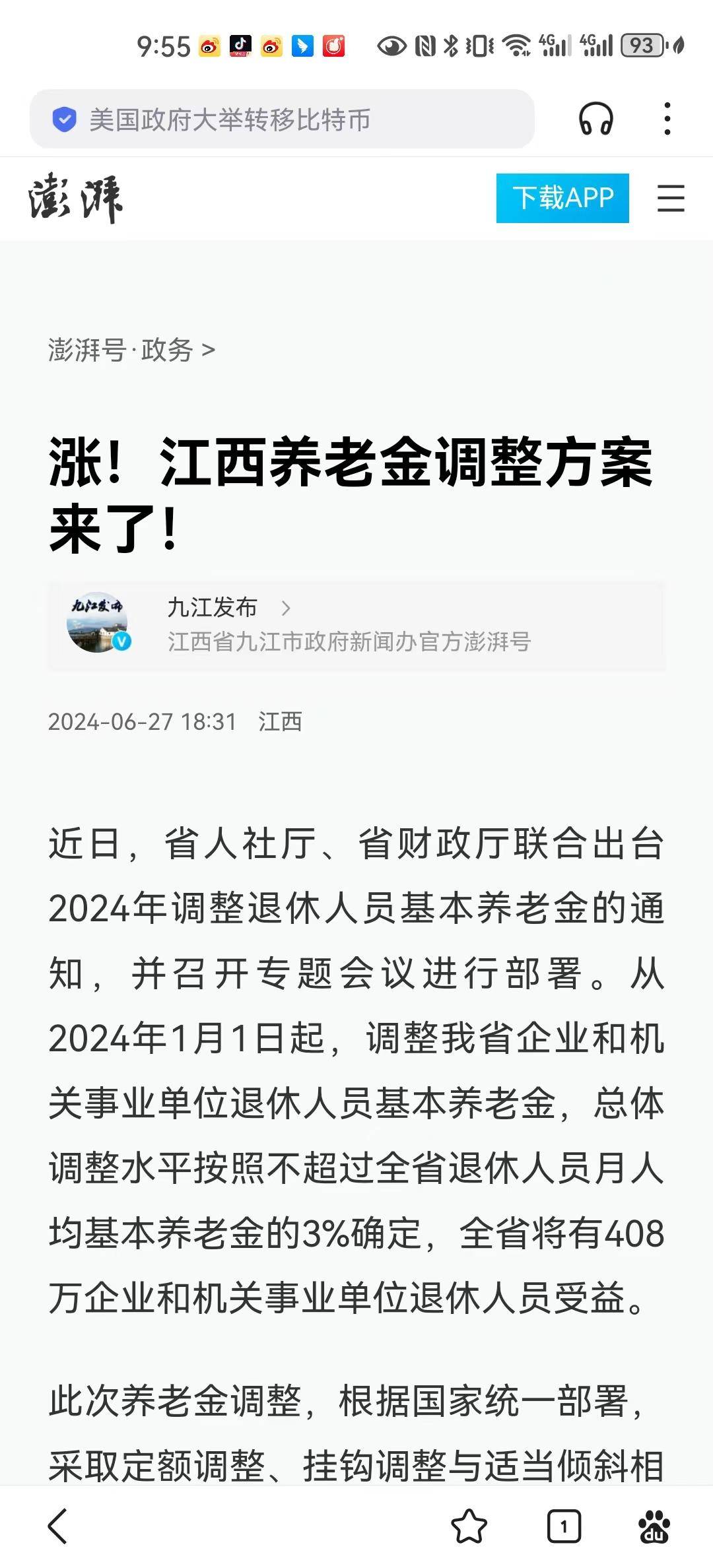Open the Baidu home paw icon
713x1568 pixels.
click(654, 1526)
